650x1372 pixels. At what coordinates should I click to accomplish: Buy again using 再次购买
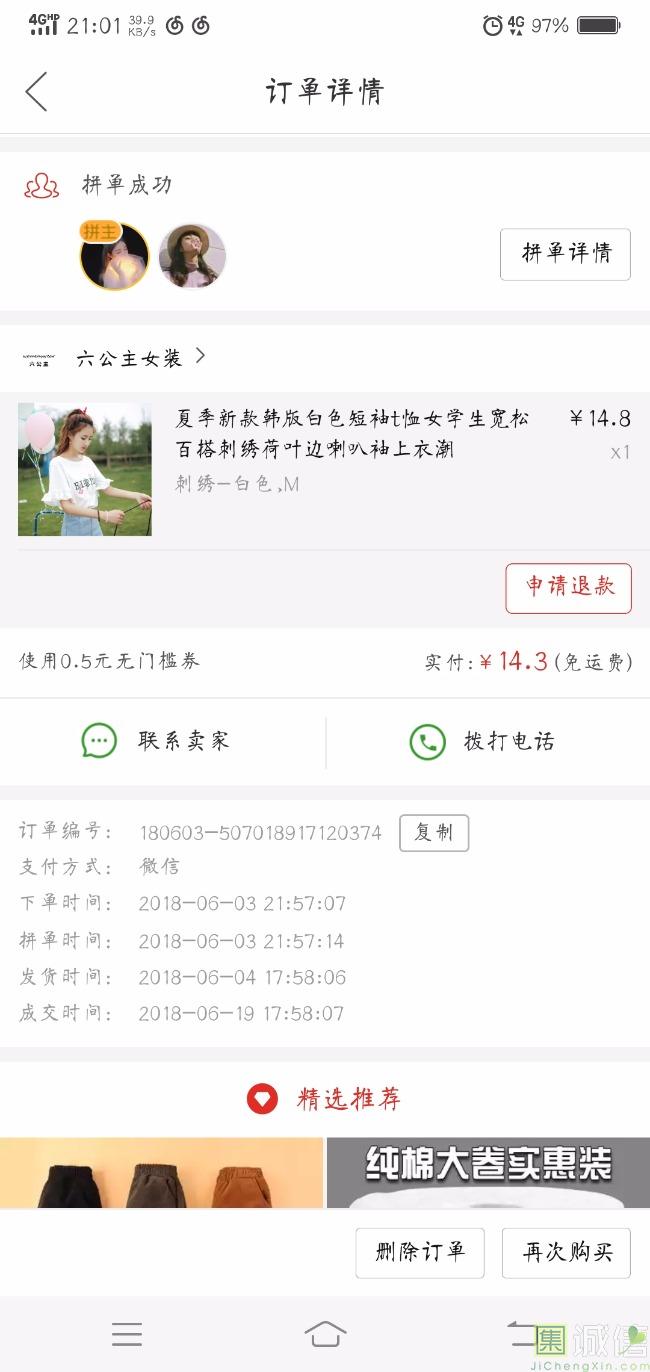click(566, 1252)
